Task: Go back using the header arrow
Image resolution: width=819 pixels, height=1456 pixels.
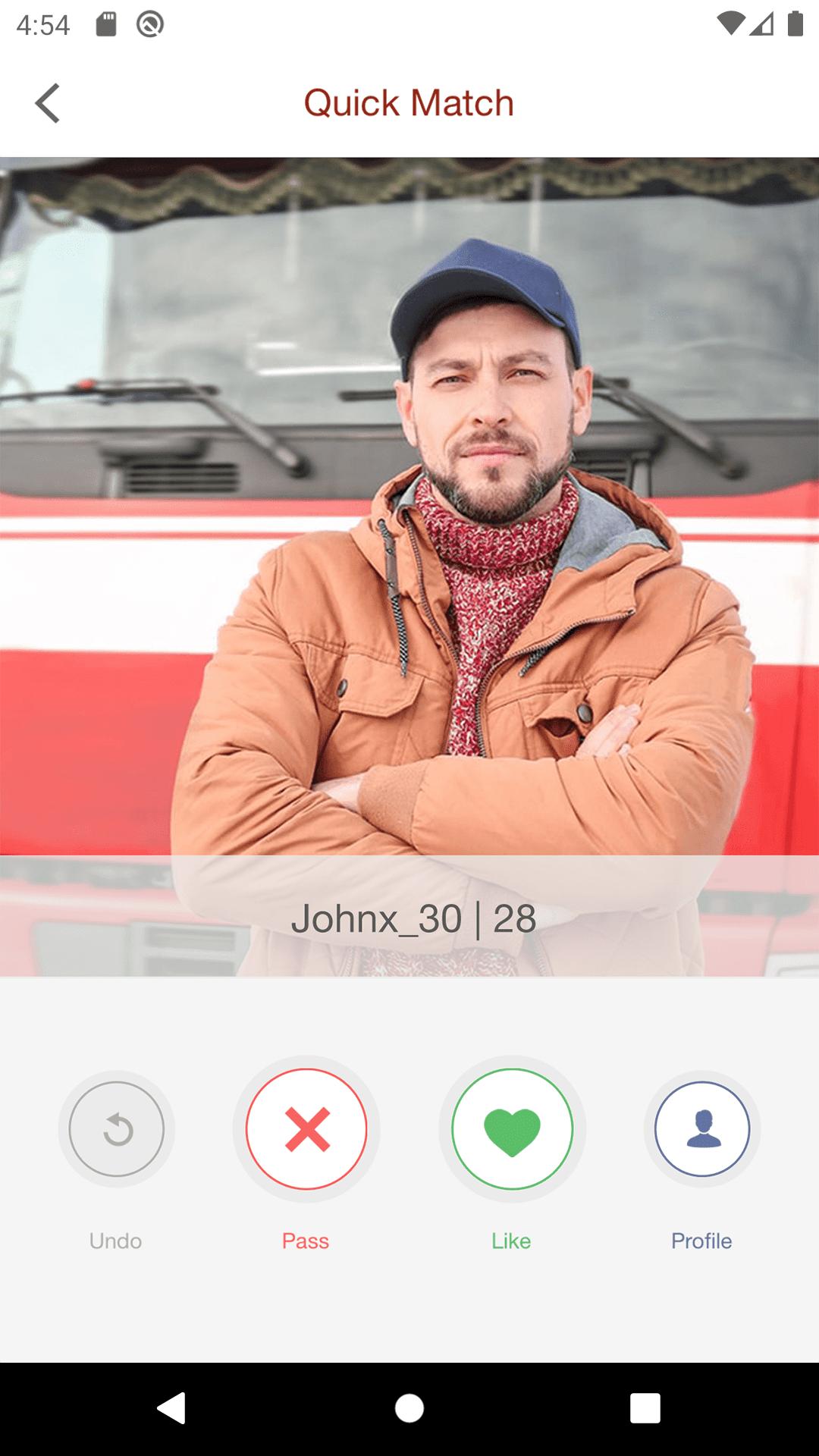Action: click(47, 103)
